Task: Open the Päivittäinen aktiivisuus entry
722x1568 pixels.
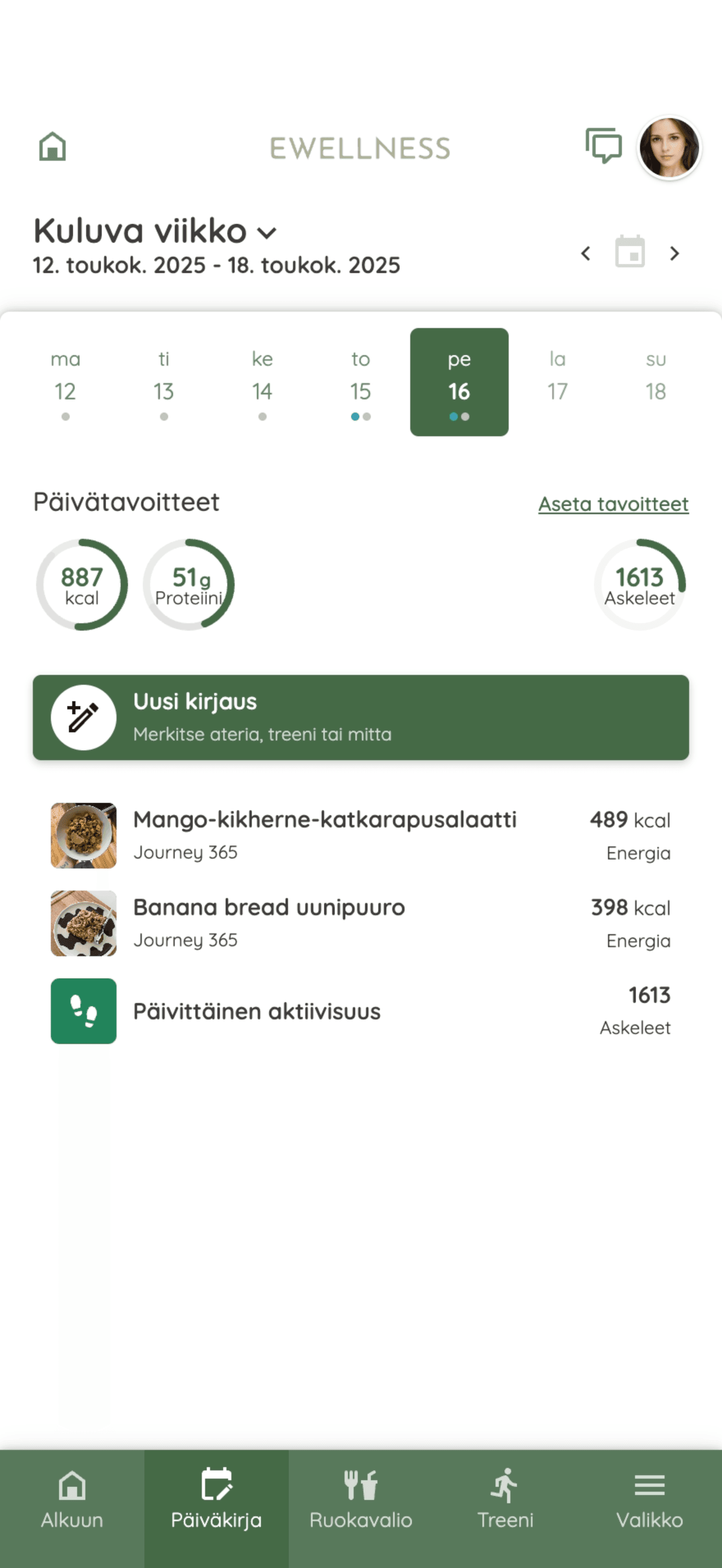Action: pyautogui.click(x=360, y=1010)
